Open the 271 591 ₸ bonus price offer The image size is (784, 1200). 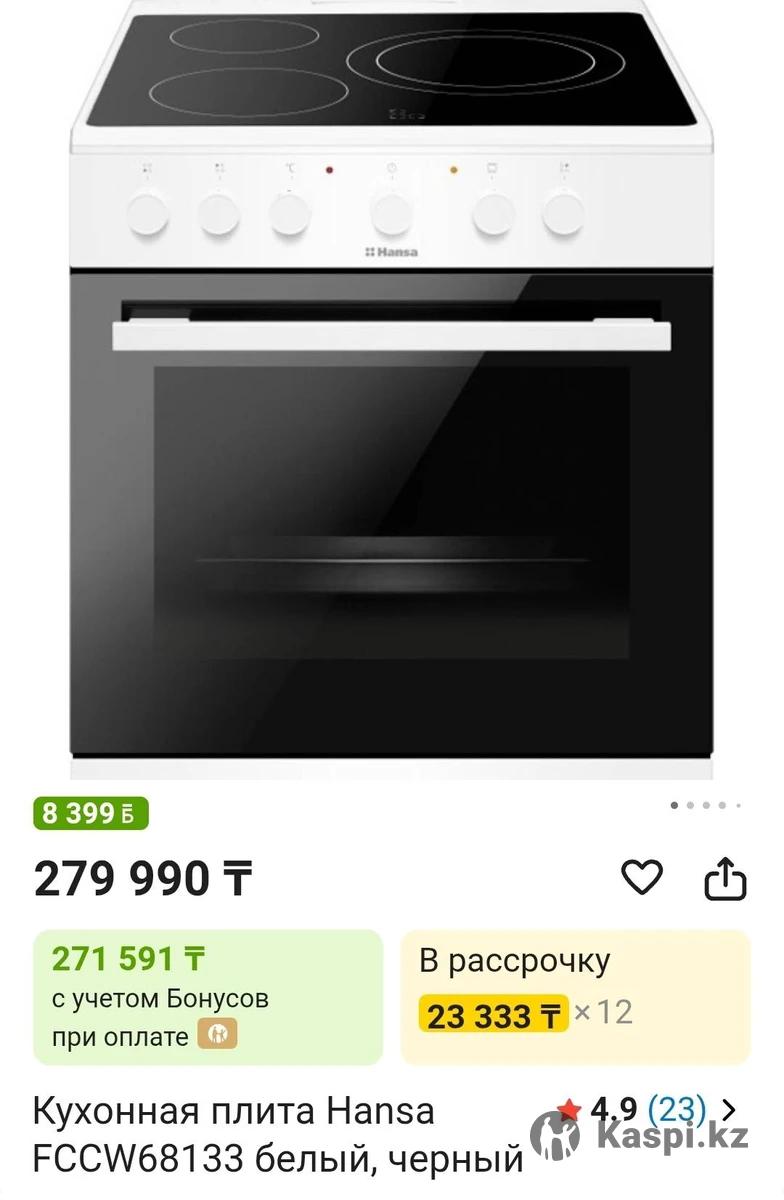click(x=208, y=996)
